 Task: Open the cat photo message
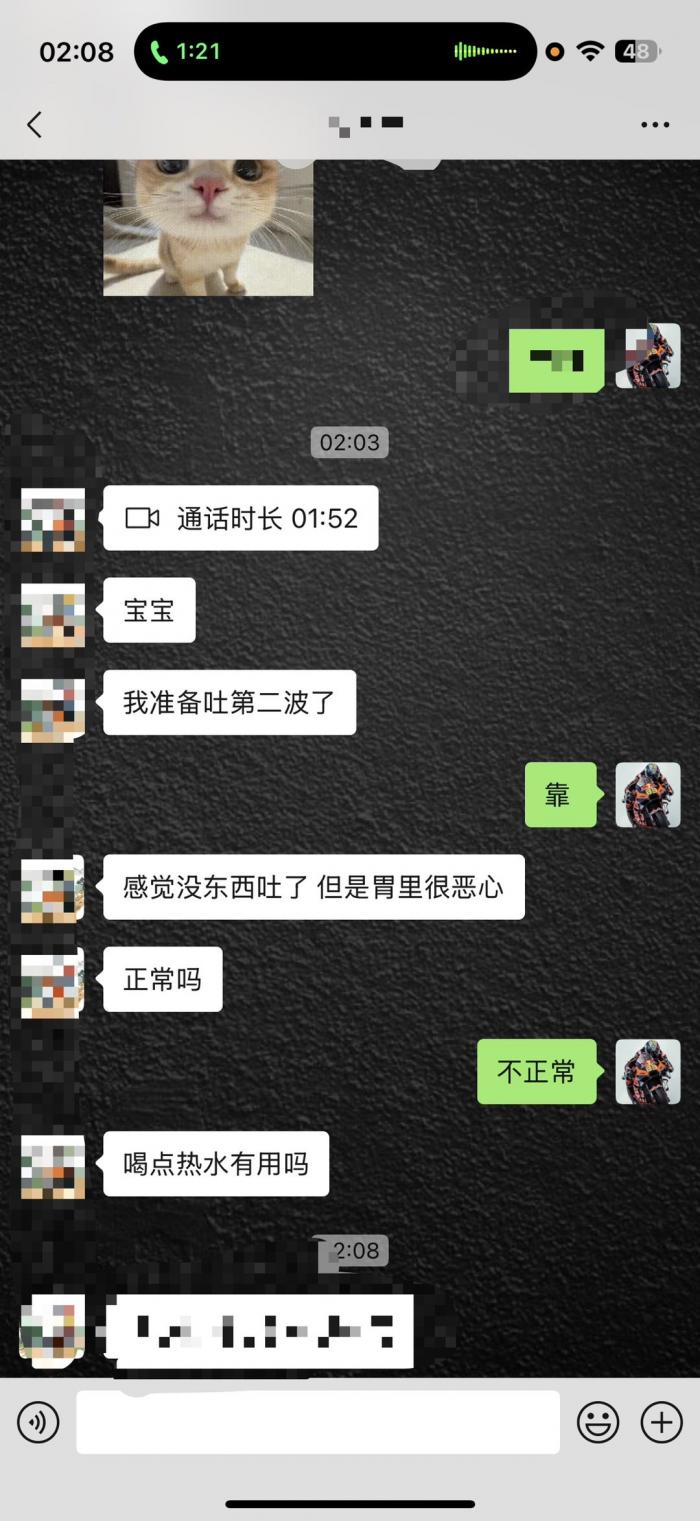[x=208, y=228]
